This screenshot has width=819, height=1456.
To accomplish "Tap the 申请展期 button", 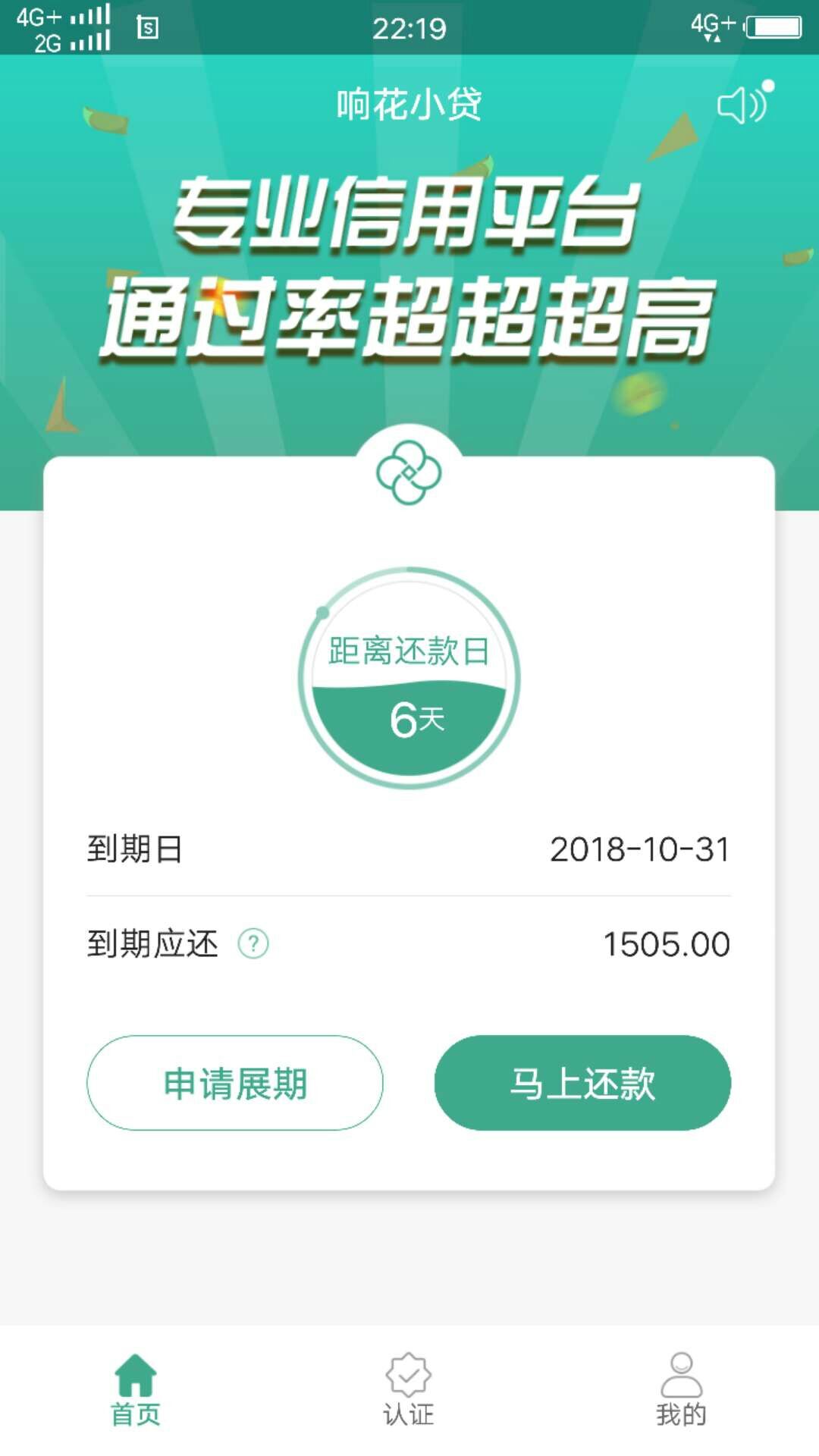I will [235, 1083].
